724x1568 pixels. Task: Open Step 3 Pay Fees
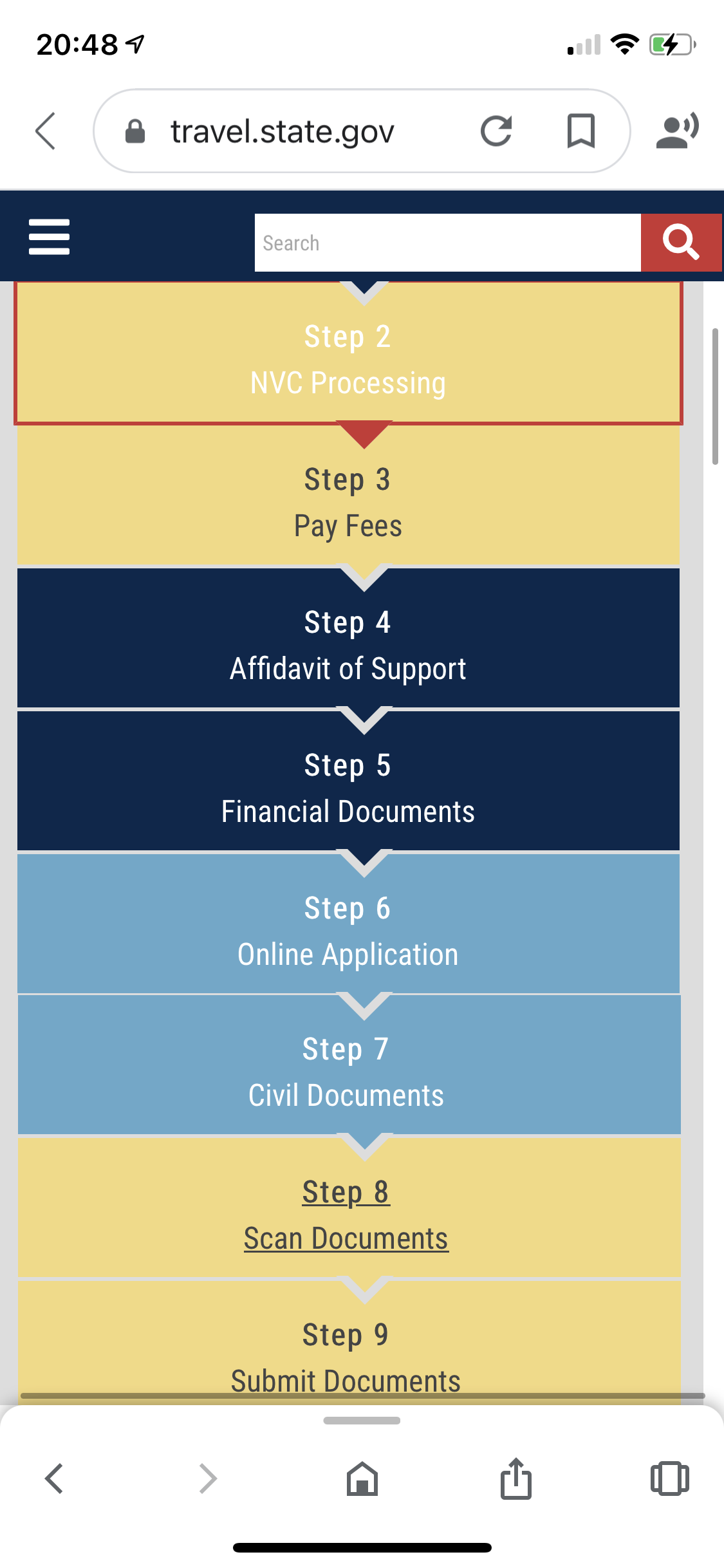(x=348, y=496)
